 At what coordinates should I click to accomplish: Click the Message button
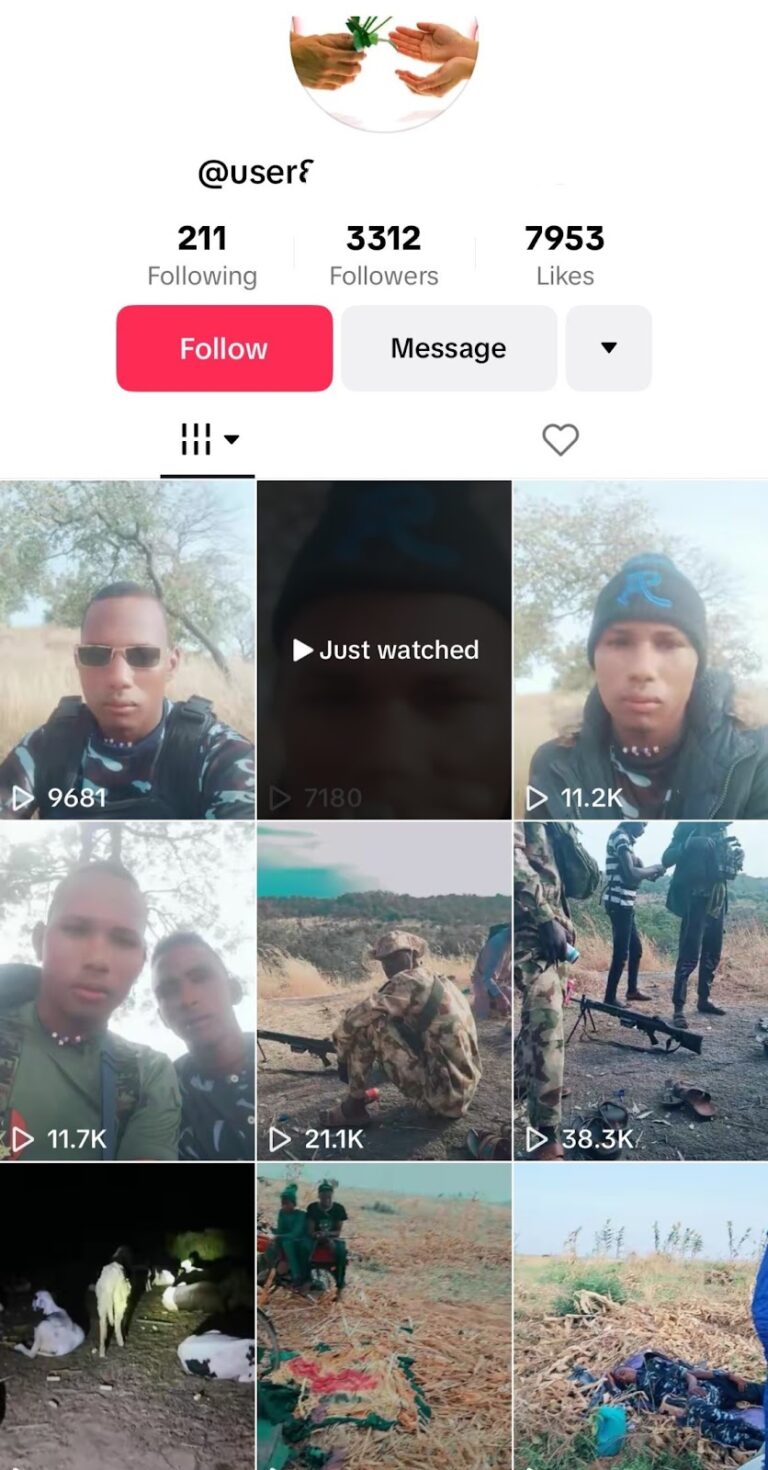(x=448, y=348)
